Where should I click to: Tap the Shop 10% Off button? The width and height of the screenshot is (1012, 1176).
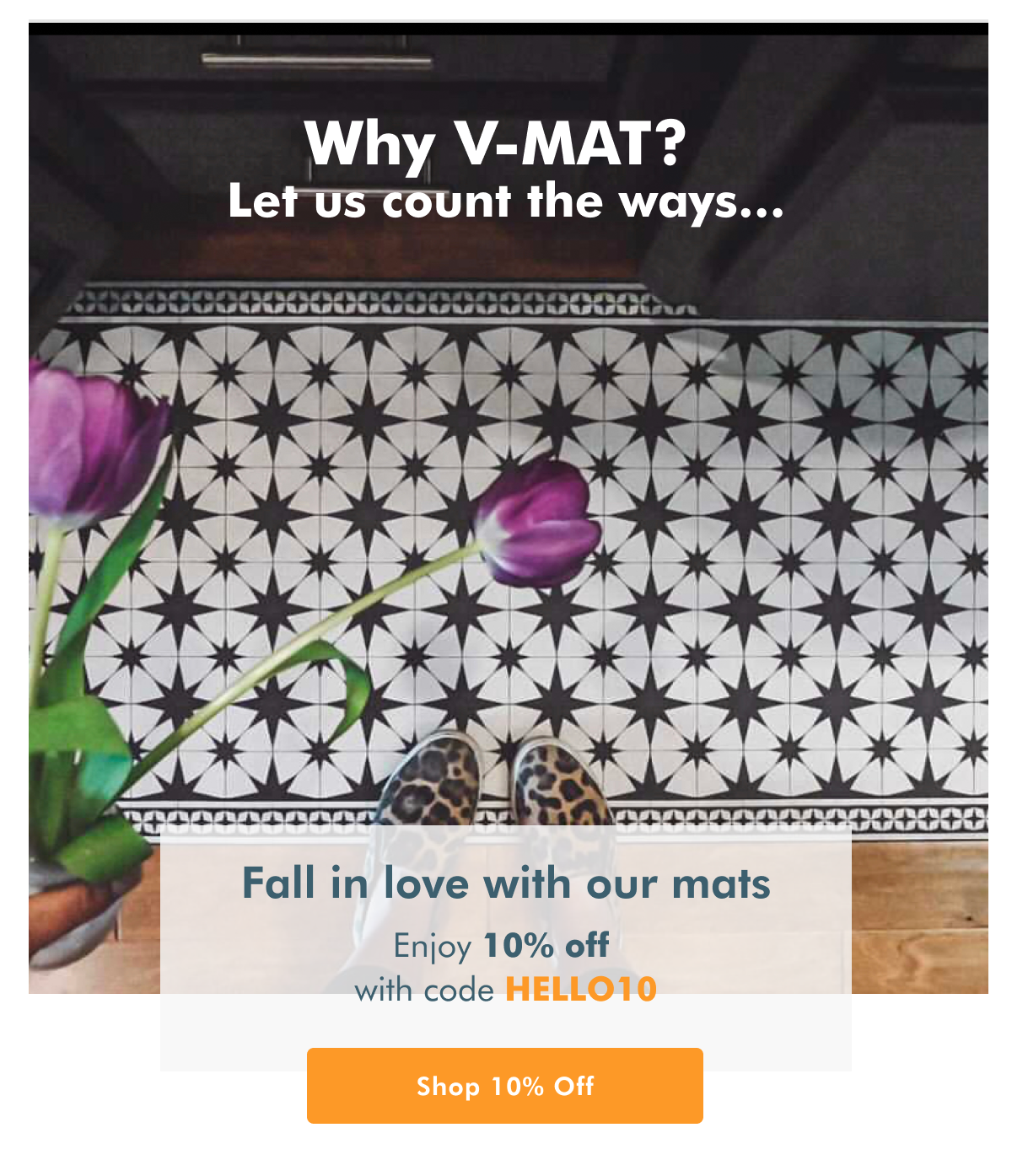504,1085
